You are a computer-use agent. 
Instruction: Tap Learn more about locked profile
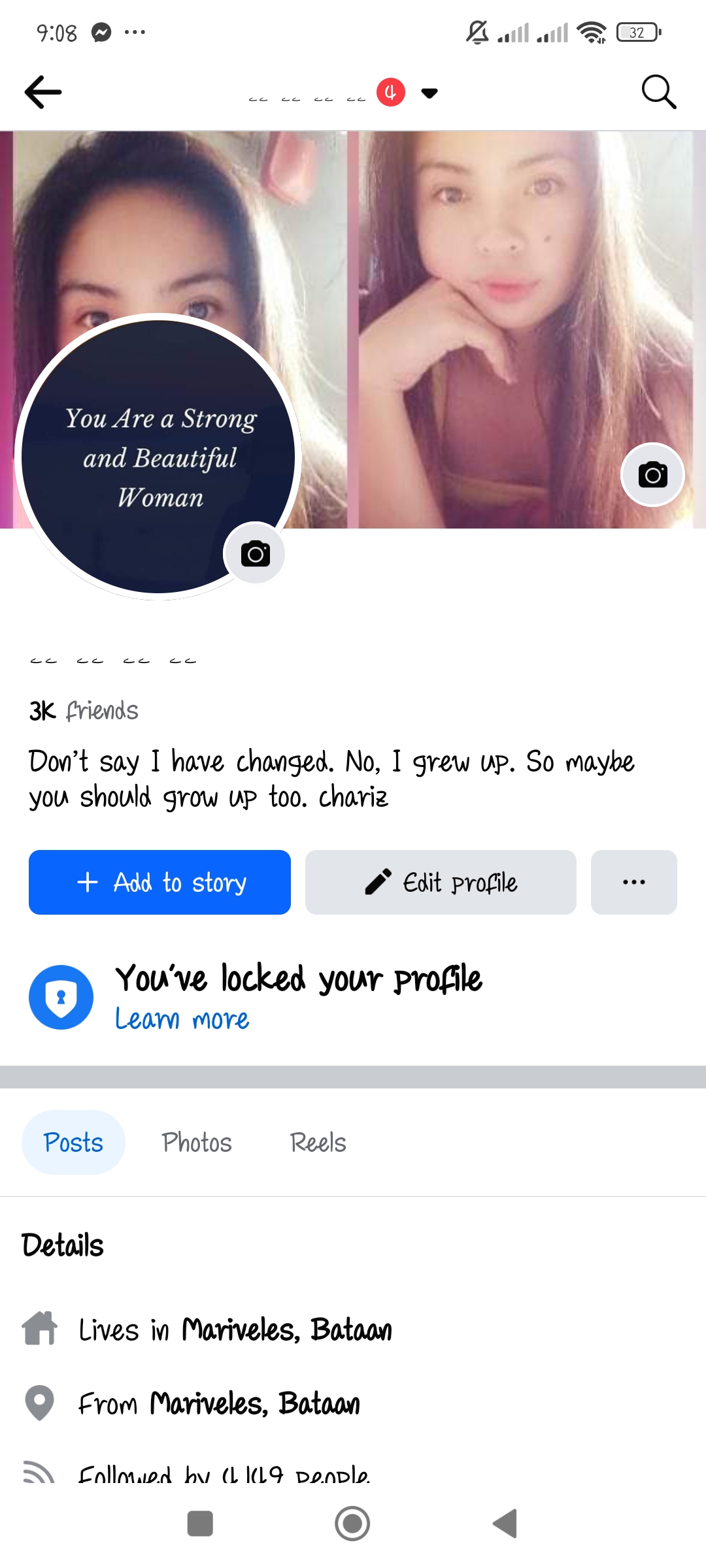click(x=182, y=1019)
